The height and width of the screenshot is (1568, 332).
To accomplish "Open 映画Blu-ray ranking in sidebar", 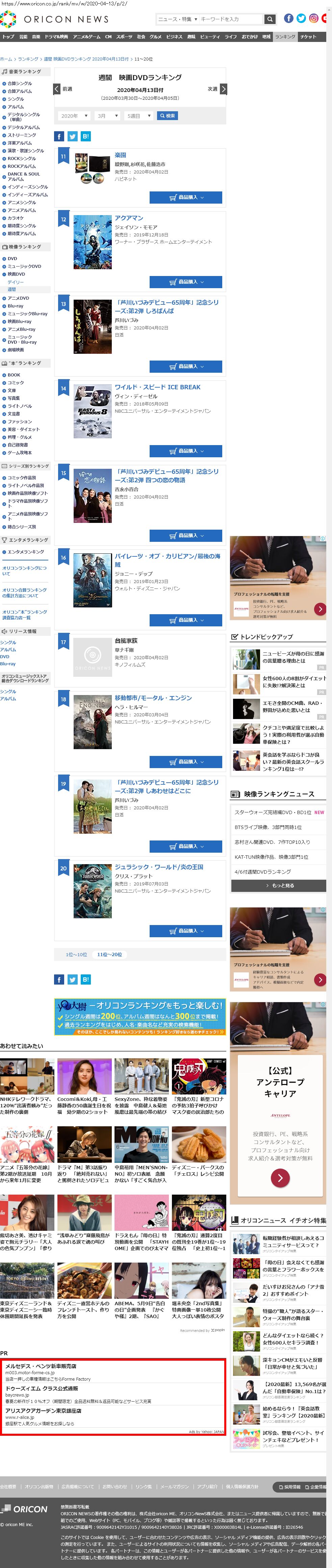I will coord(20,321).
